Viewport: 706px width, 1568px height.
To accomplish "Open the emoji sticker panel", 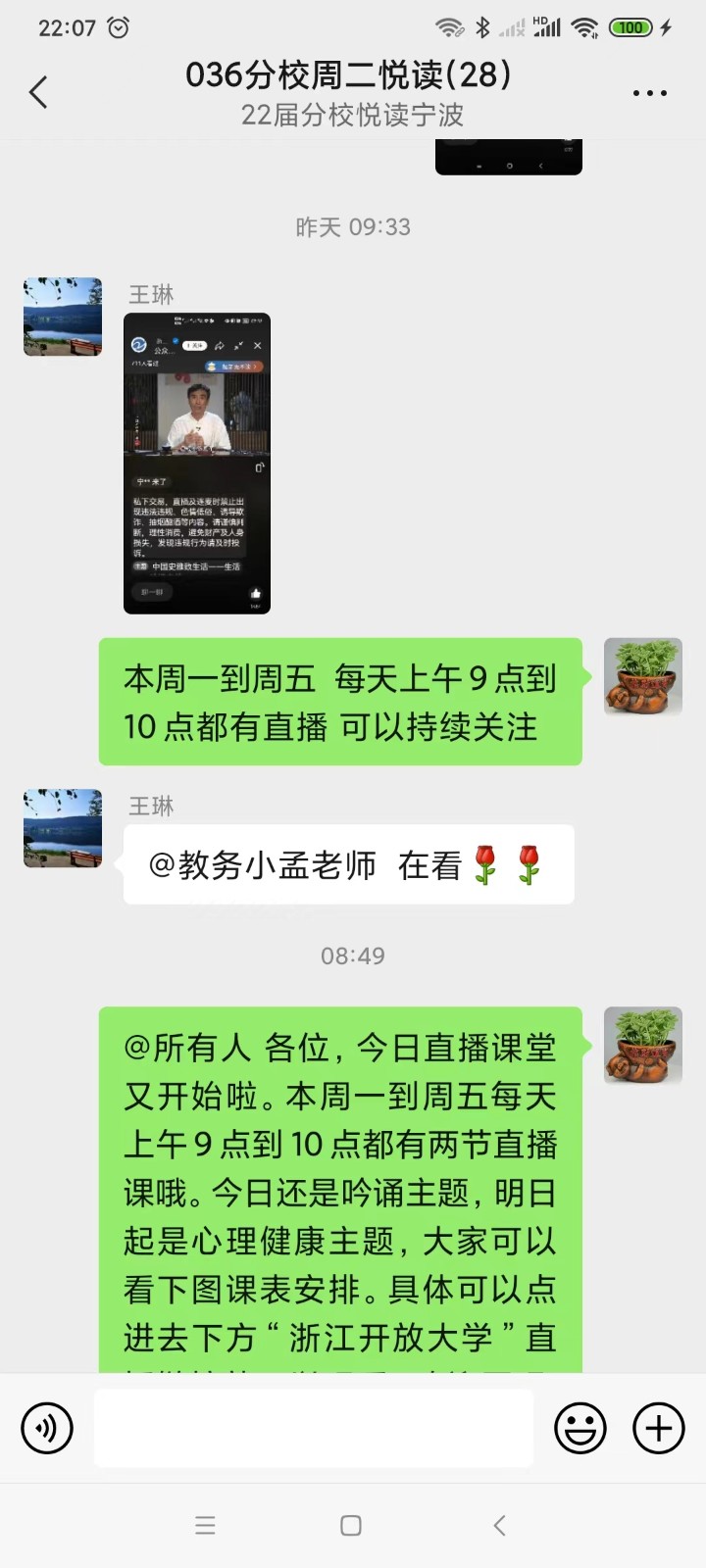I will point(580,1428).
